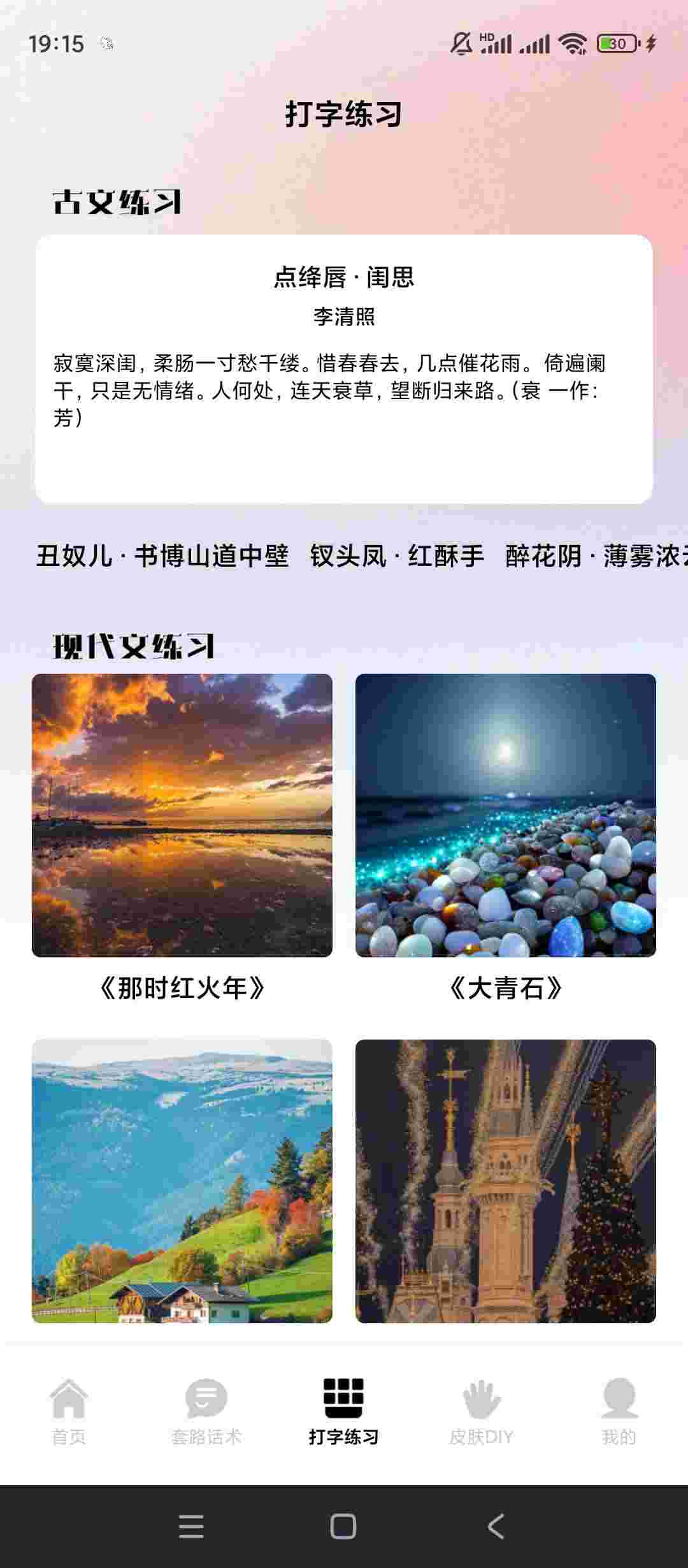
Task: Return to the system home screen
Action: (343, 1527)
